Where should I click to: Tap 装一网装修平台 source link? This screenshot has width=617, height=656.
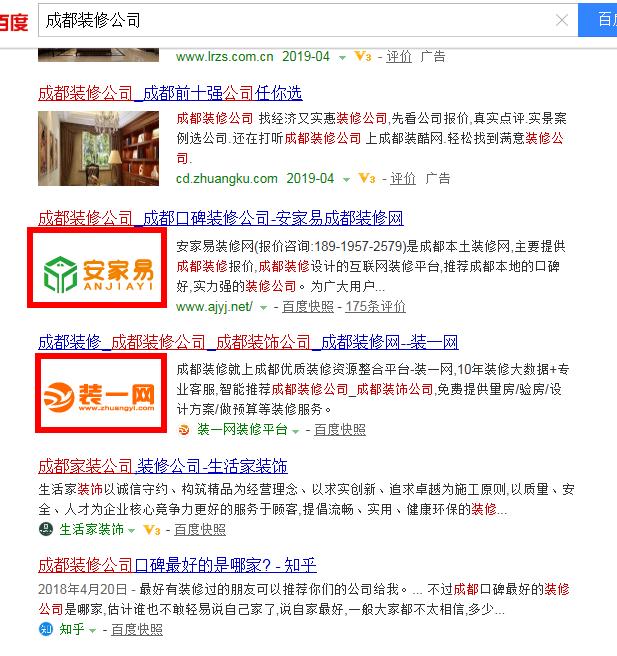[x=241, y=430]
